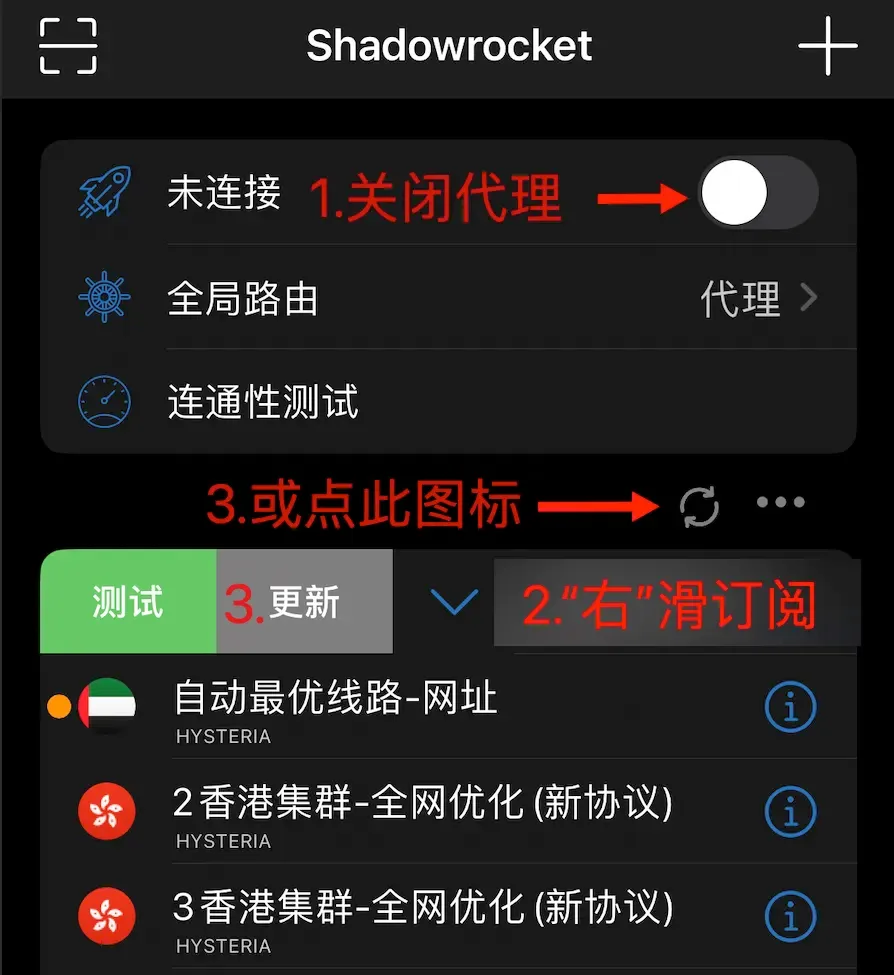Screen dimensions: 894x975
Task: Toggle the proxy connection switch
Action: [759, 194]
